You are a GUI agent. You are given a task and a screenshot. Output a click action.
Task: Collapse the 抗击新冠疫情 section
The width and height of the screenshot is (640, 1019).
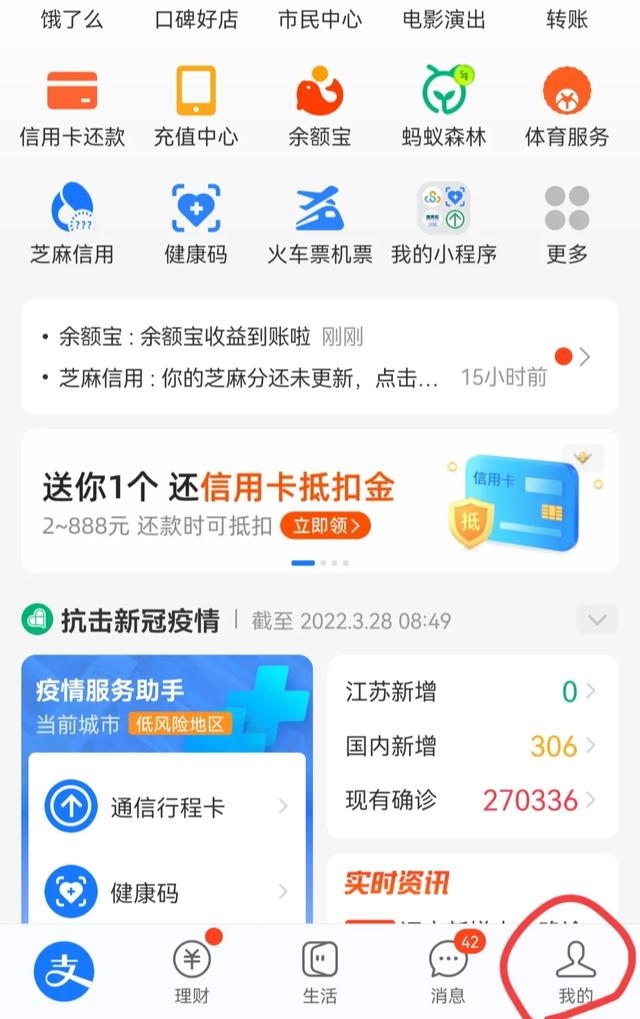[x=597, y=620]
